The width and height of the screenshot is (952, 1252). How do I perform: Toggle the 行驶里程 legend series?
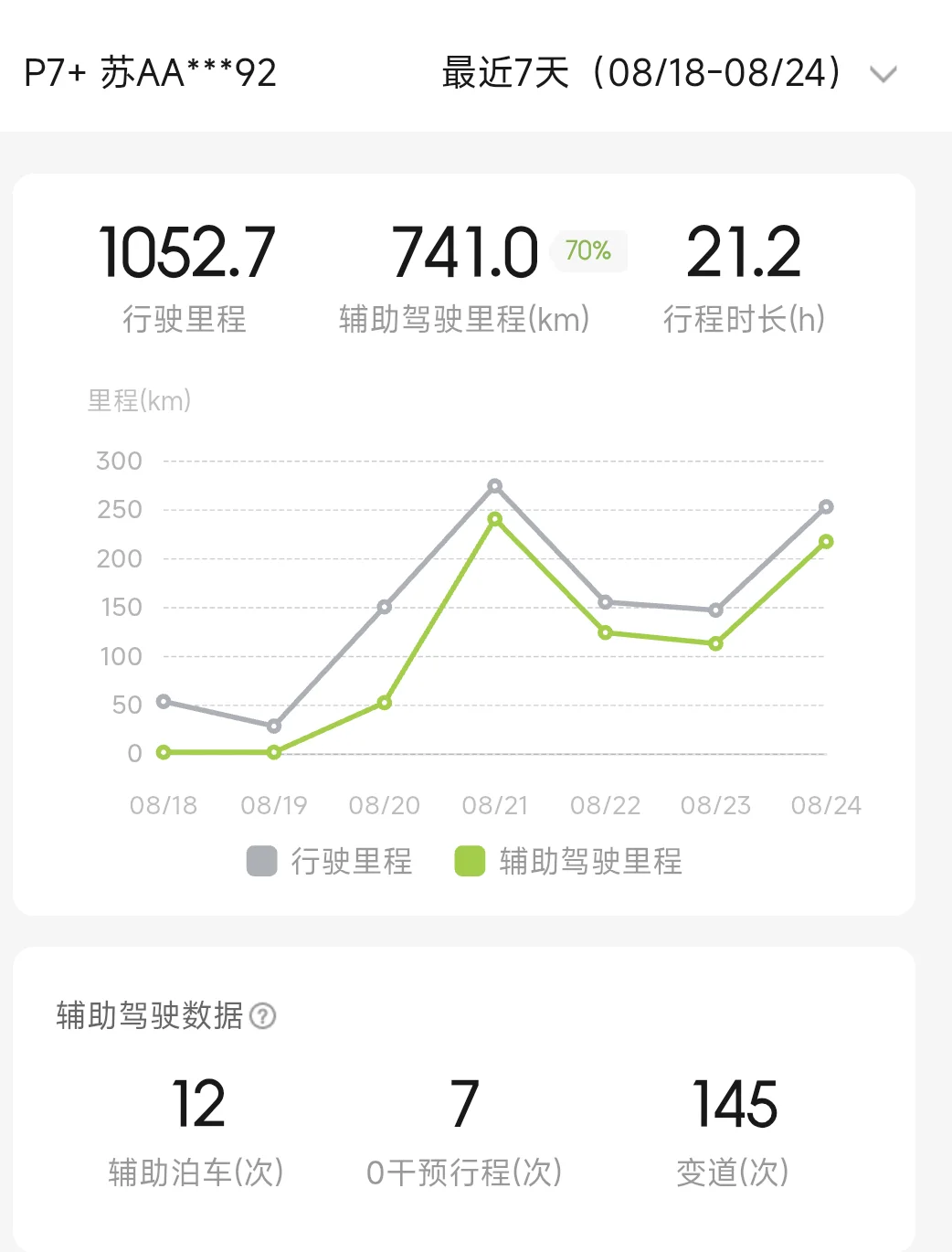pos(330,861)
